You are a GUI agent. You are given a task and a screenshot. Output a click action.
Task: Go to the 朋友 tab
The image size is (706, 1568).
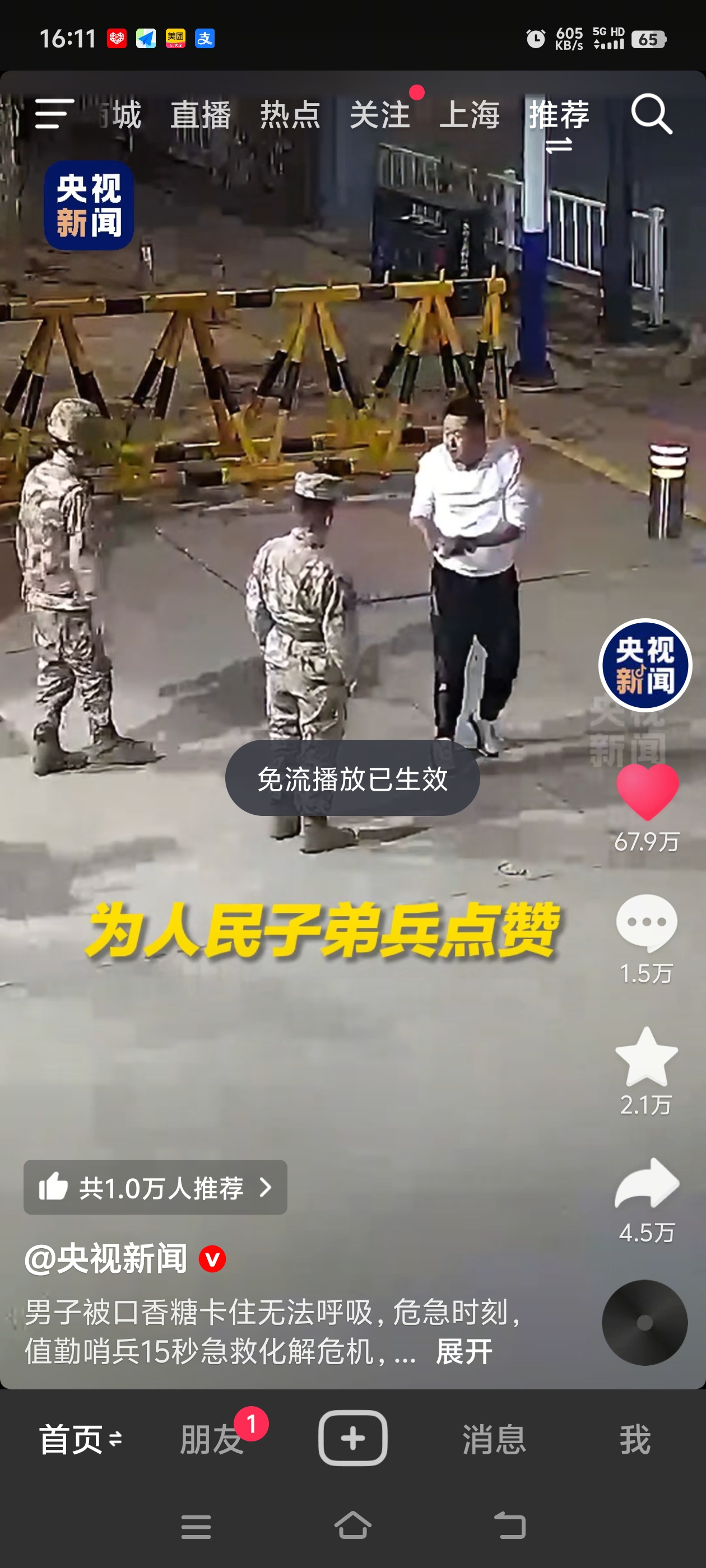pyautogui.click(x=212, y=1439)
